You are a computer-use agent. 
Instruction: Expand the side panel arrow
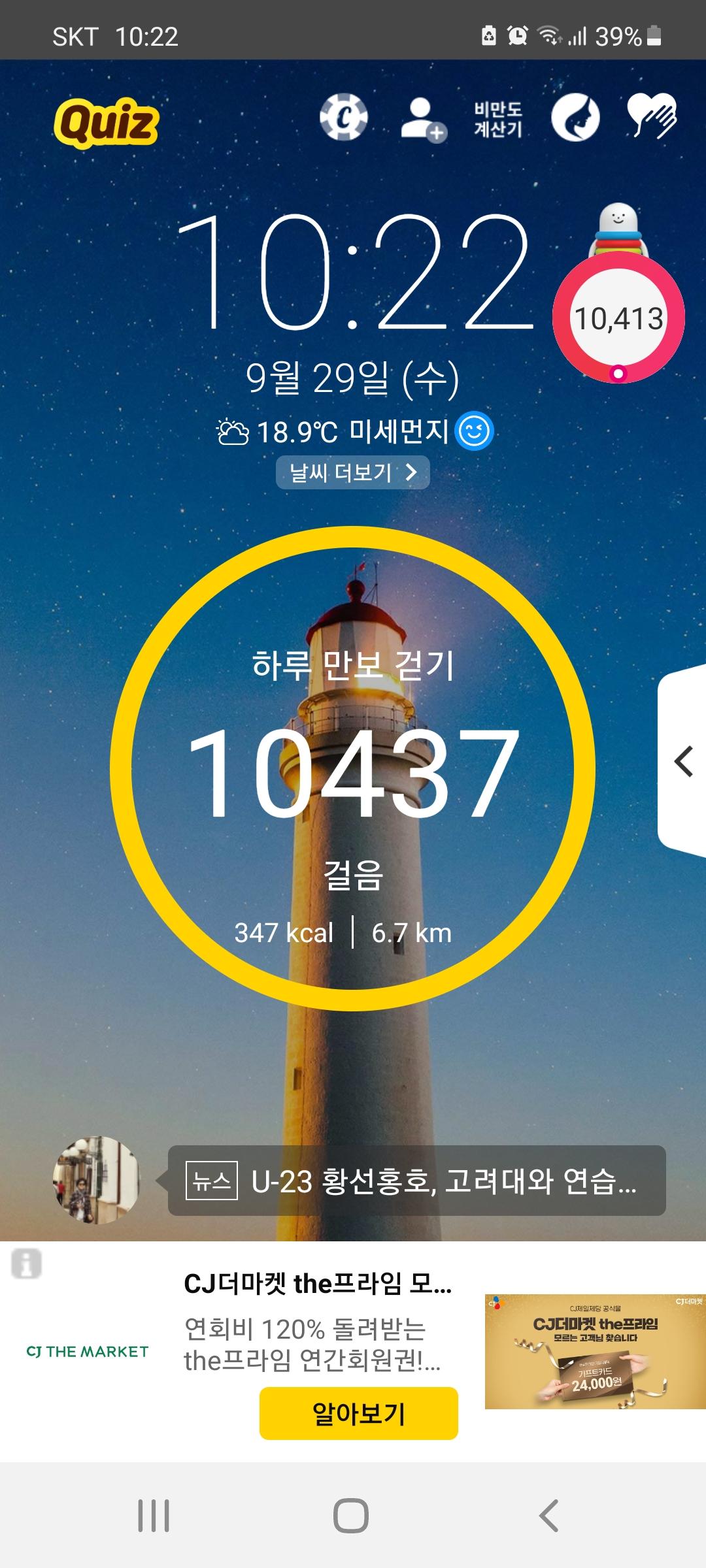click(683, 762)
